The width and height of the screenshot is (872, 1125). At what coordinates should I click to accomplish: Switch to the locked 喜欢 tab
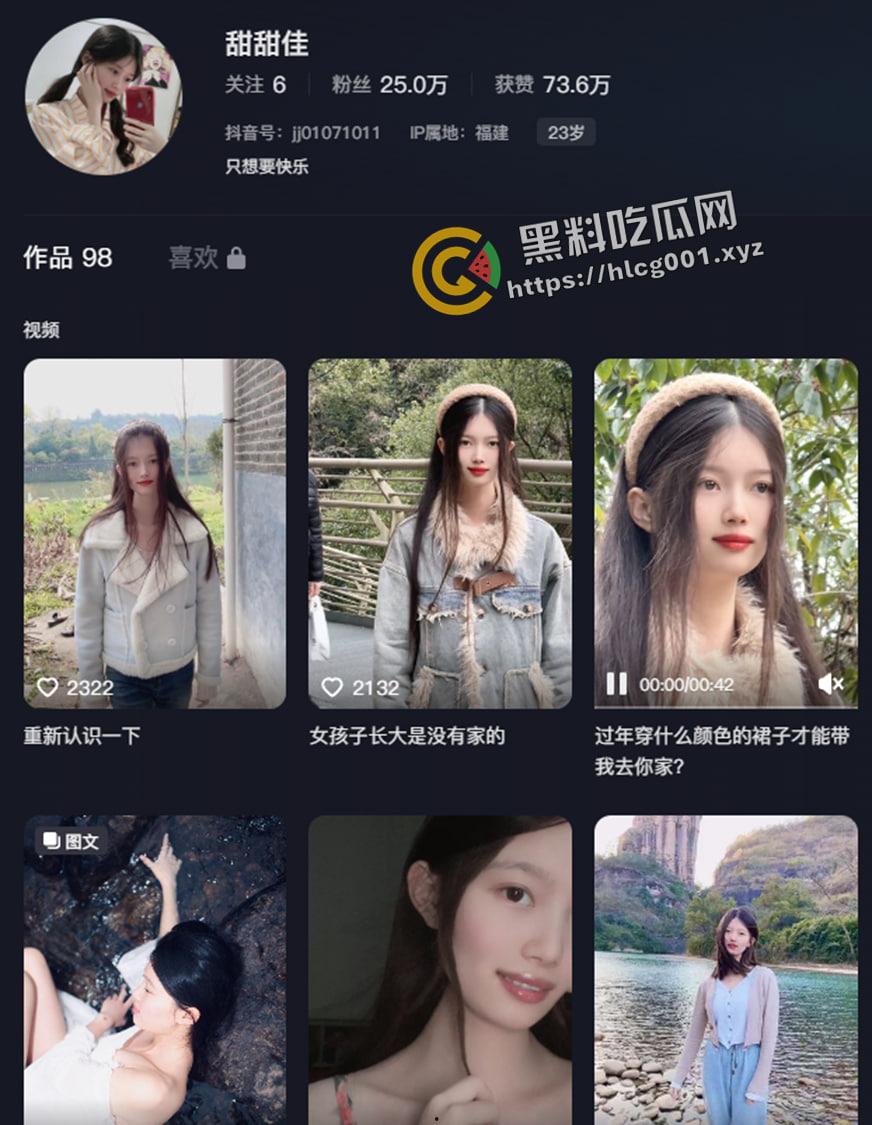(206, 258)
